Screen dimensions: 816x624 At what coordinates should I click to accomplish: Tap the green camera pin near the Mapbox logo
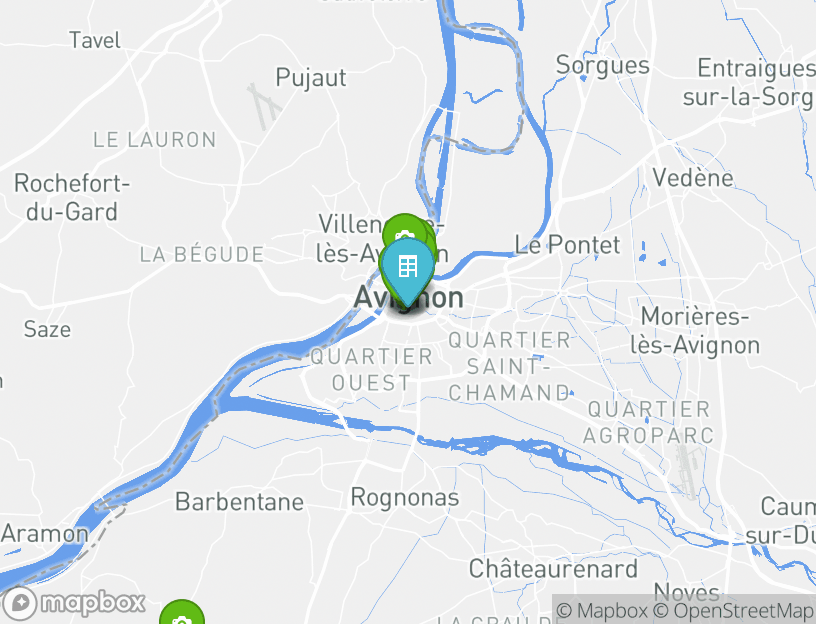click(x=182, y=615)
